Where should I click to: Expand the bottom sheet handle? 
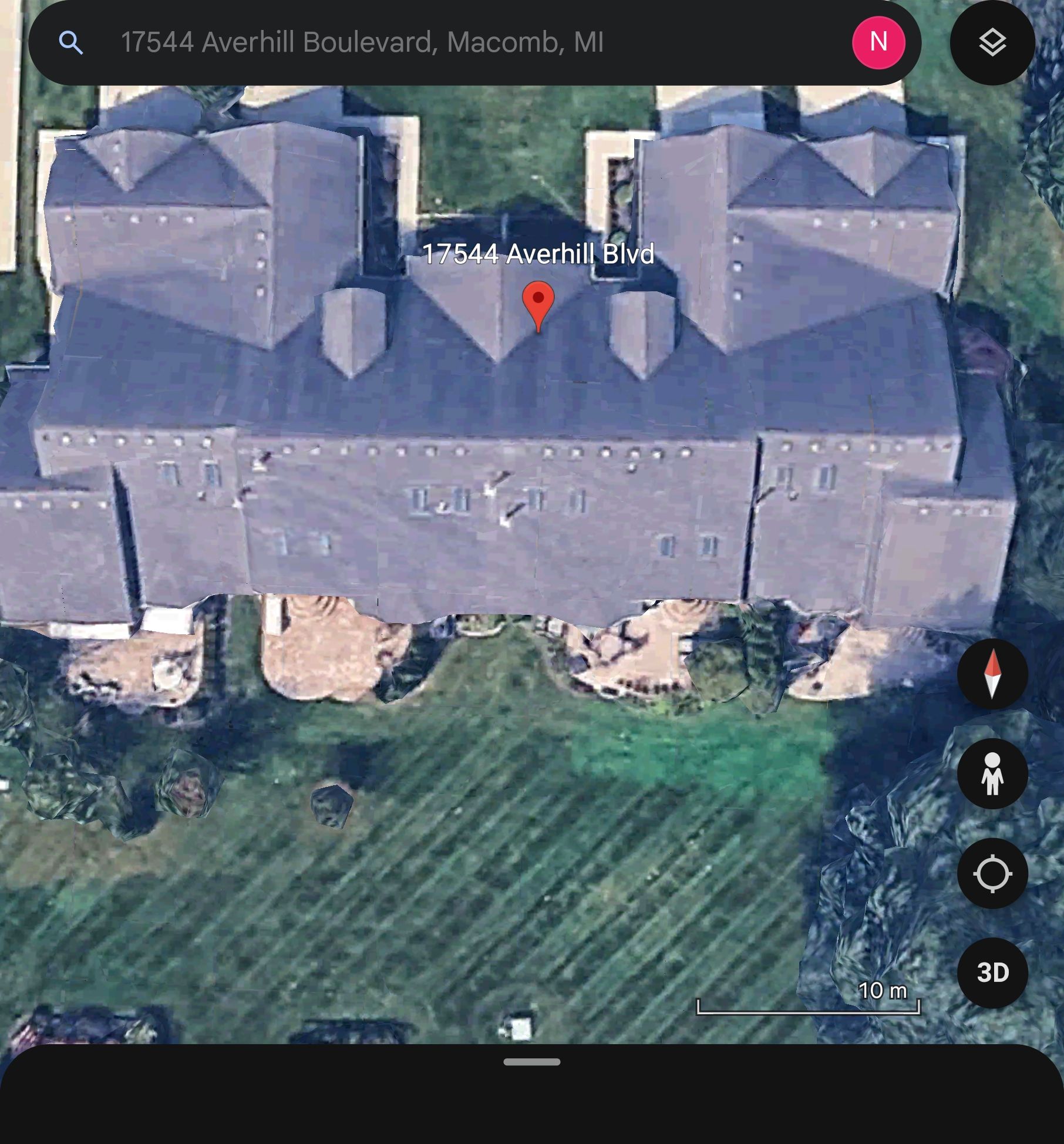click(531, 1062)
